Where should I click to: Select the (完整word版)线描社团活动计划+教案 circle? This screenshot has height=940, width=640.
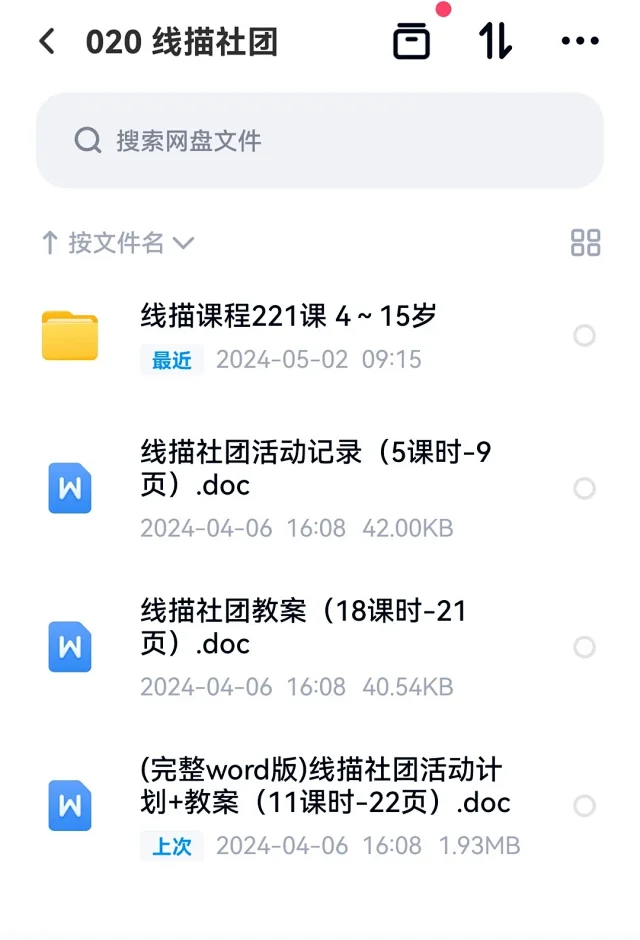pos(584,805)
